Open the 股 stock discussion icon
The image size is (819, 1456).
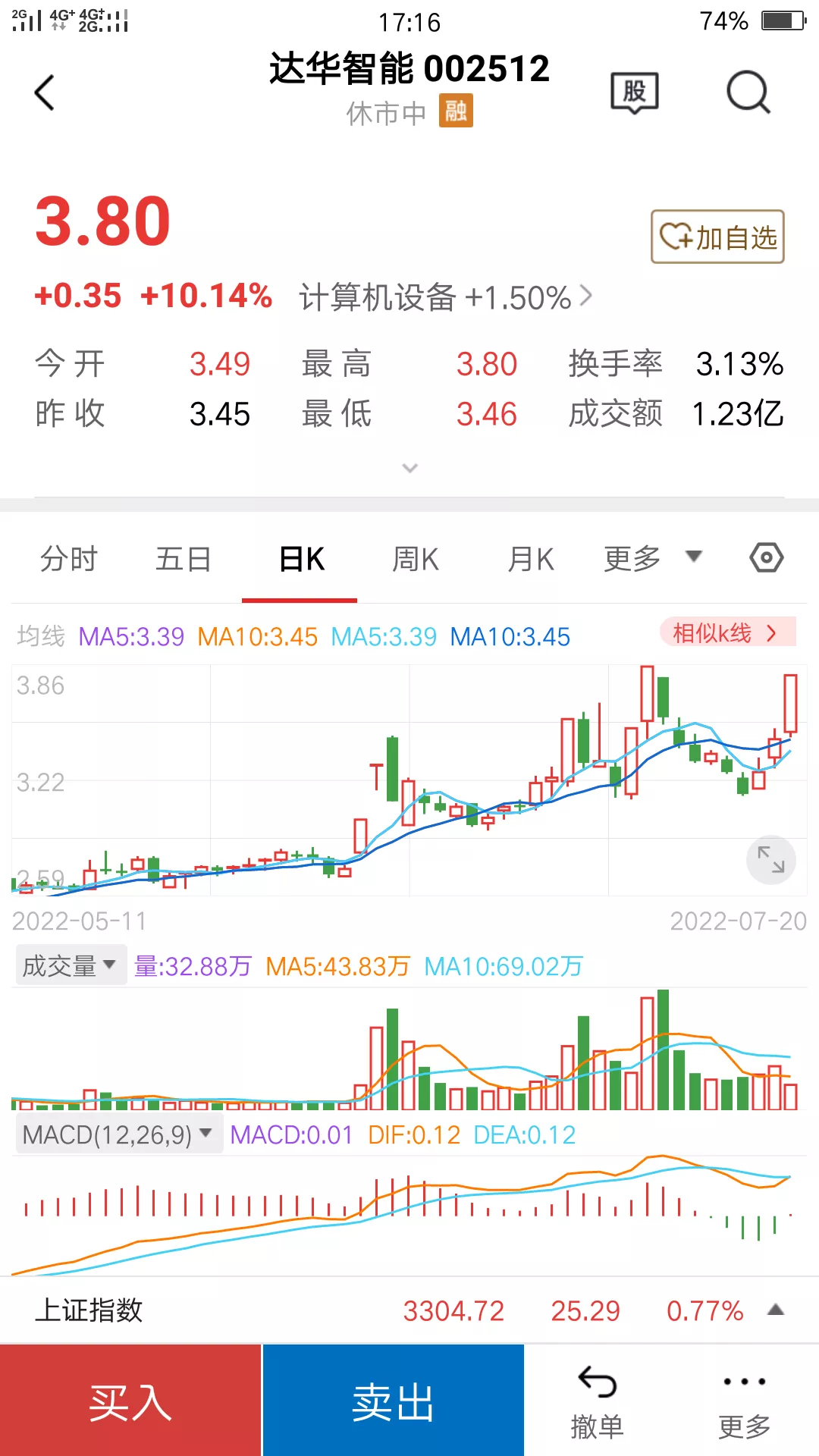tap(635, 93)
